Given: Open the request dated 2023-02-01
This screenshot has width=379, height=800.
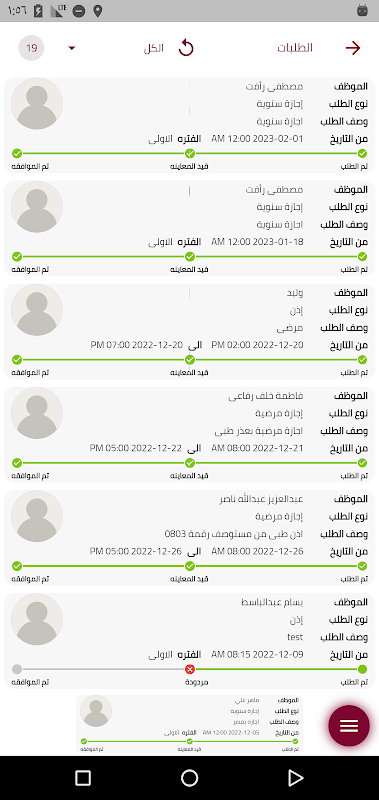Looking at the screenshot, I should click(189, 125).
